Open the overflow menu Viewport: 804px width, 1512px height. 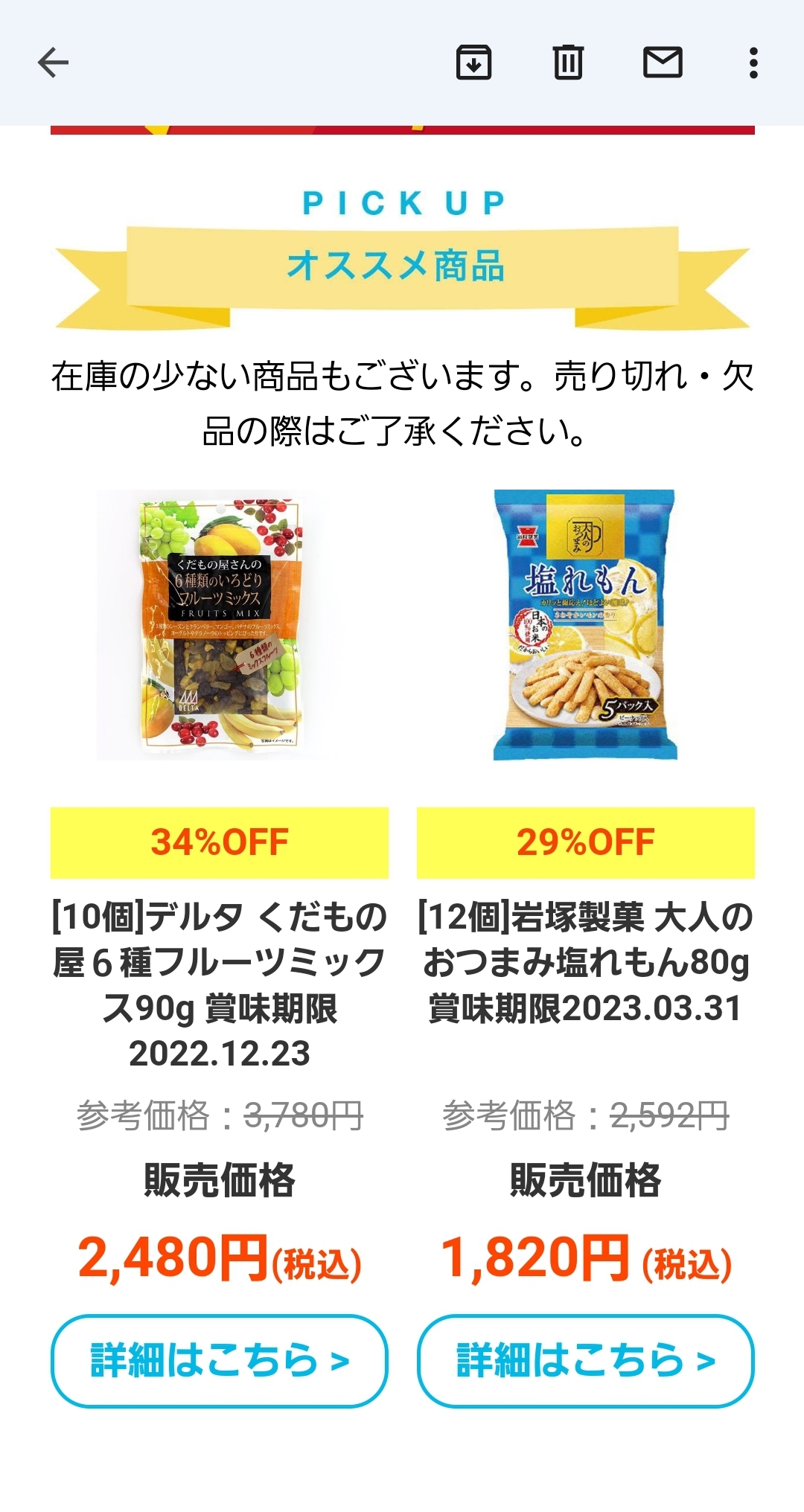tap(753, 63)
